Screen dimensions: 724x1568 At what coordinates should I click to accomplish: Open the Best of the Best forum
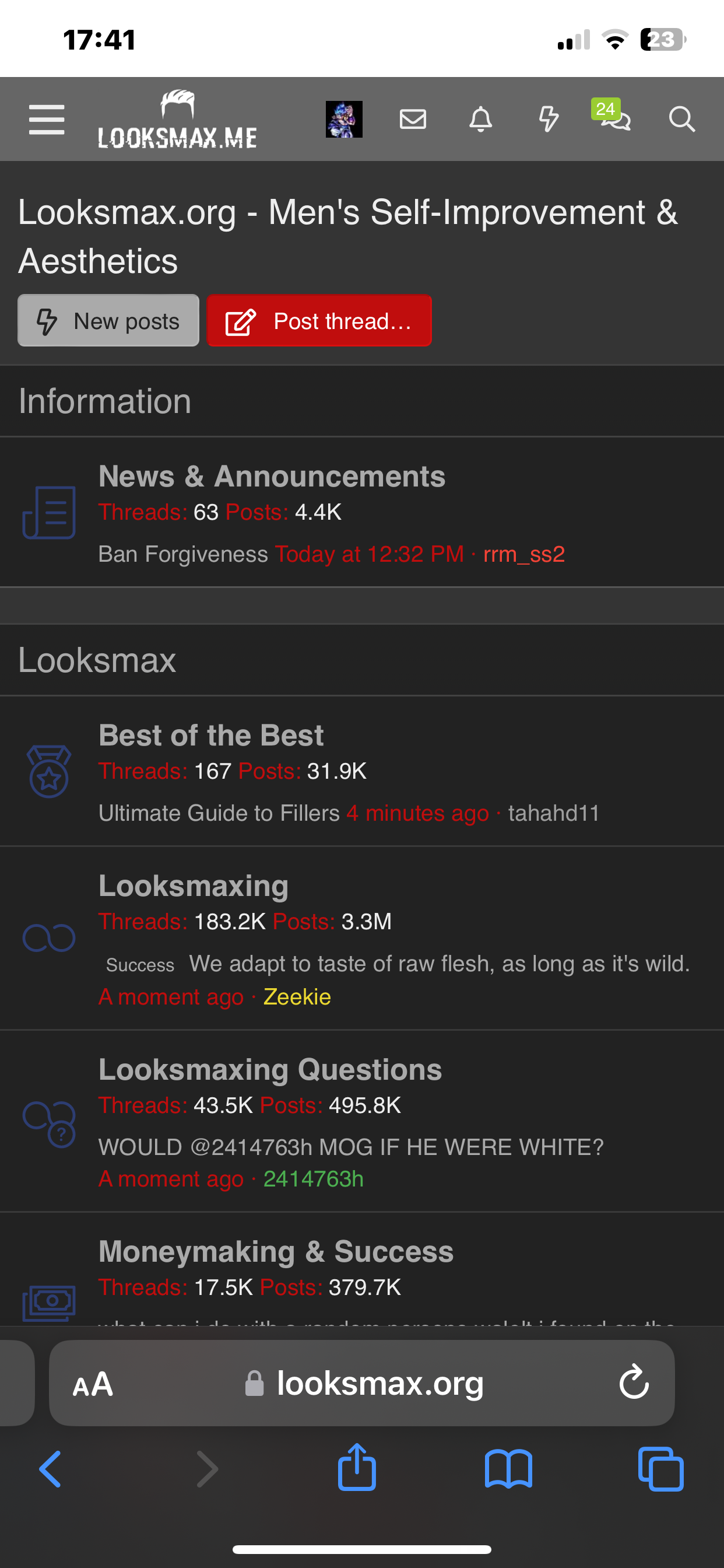pos(211,736)
